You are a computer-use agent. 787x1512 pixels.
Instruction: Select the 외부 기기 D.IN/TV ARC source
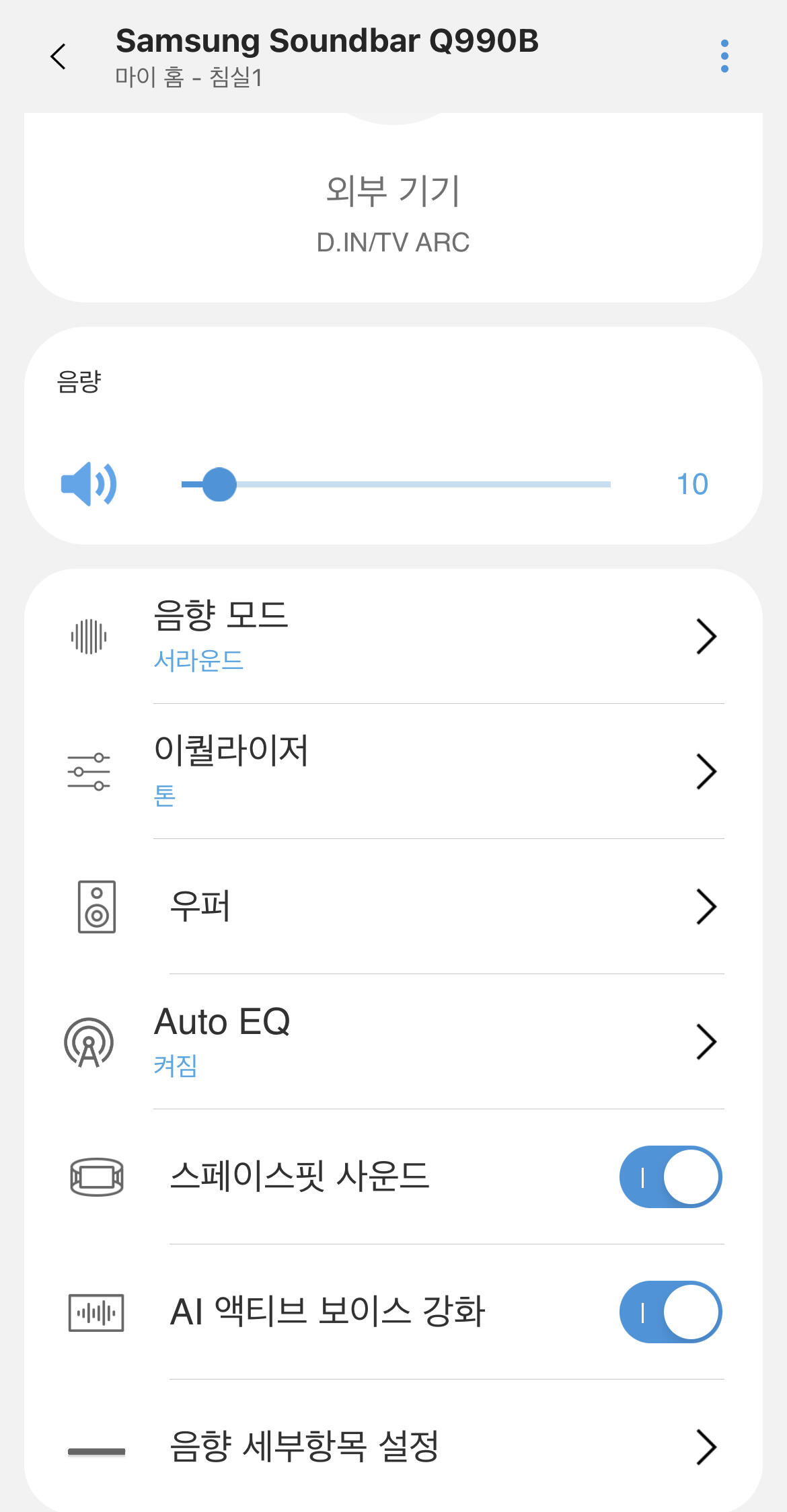(x=393, y=214)
